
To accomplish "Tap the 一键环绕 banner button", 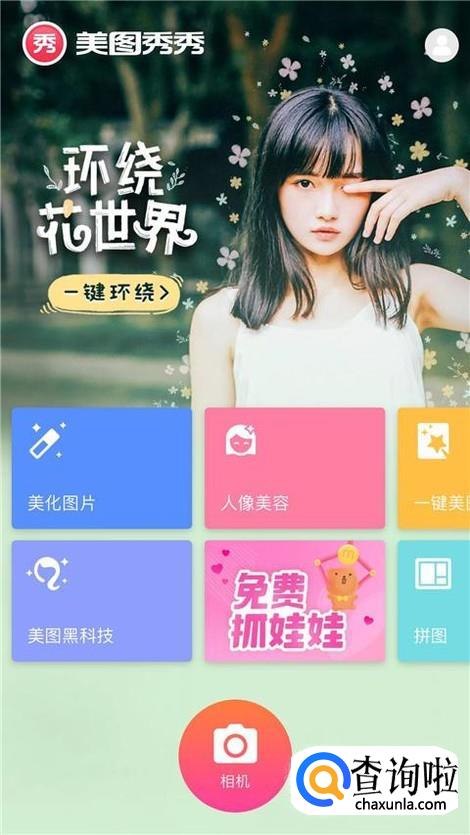I will [x=113, y=293].
